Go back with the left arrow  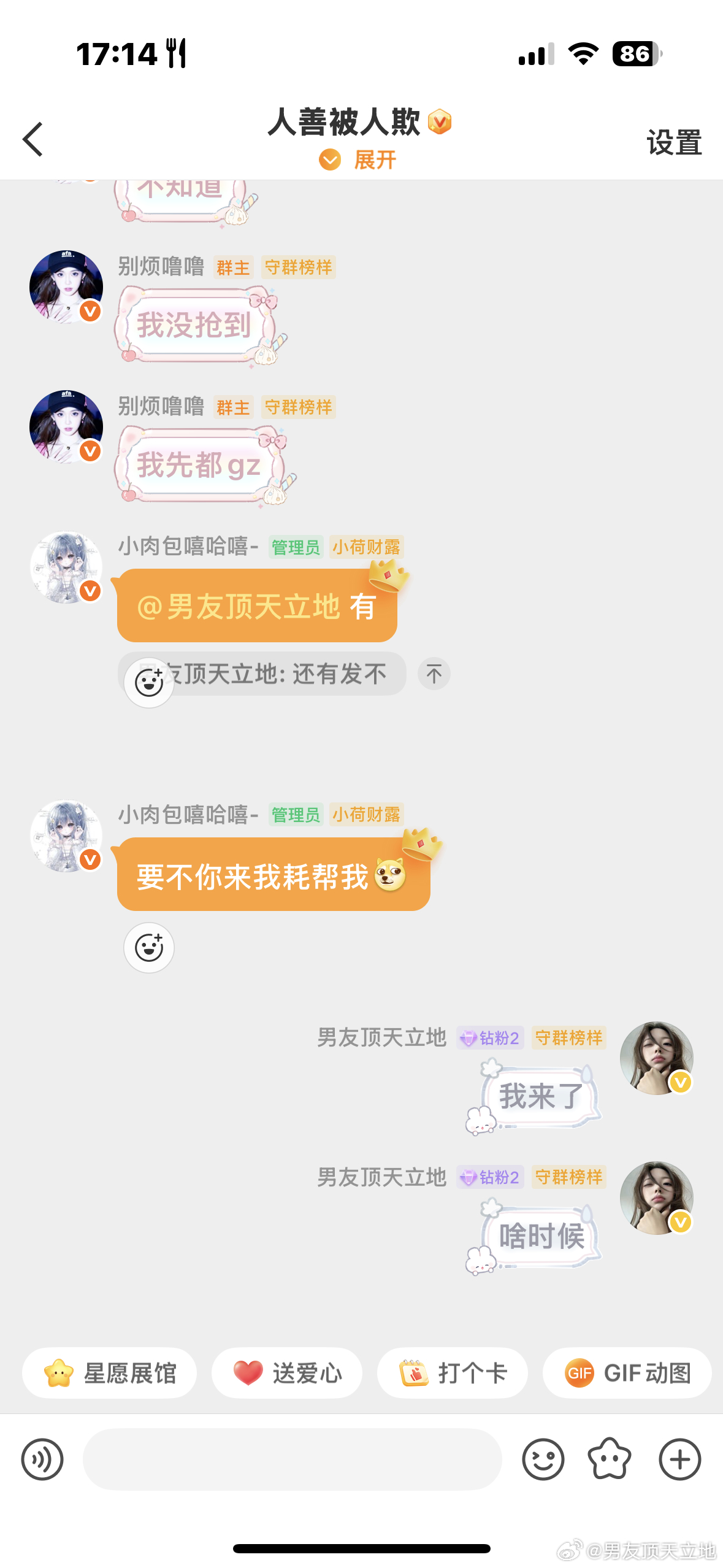pos(33,139)
